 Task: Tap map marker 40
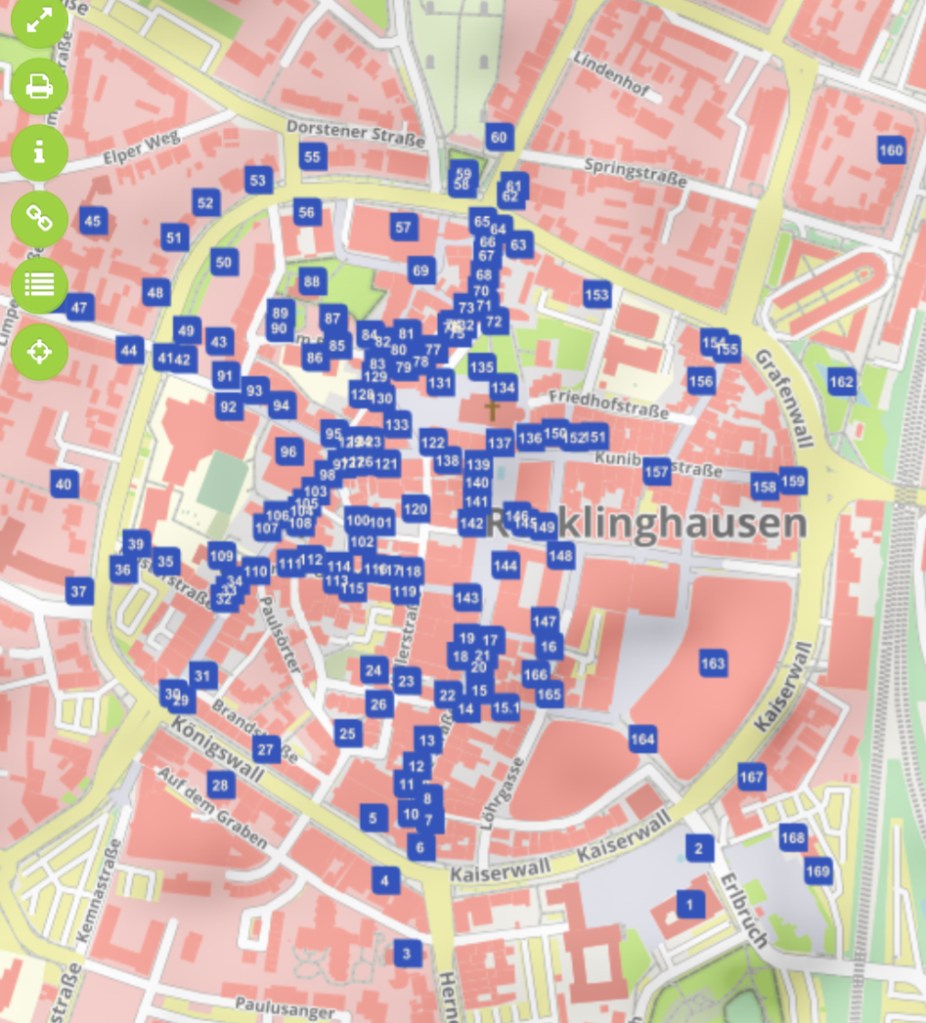click(x=64, y=485)
